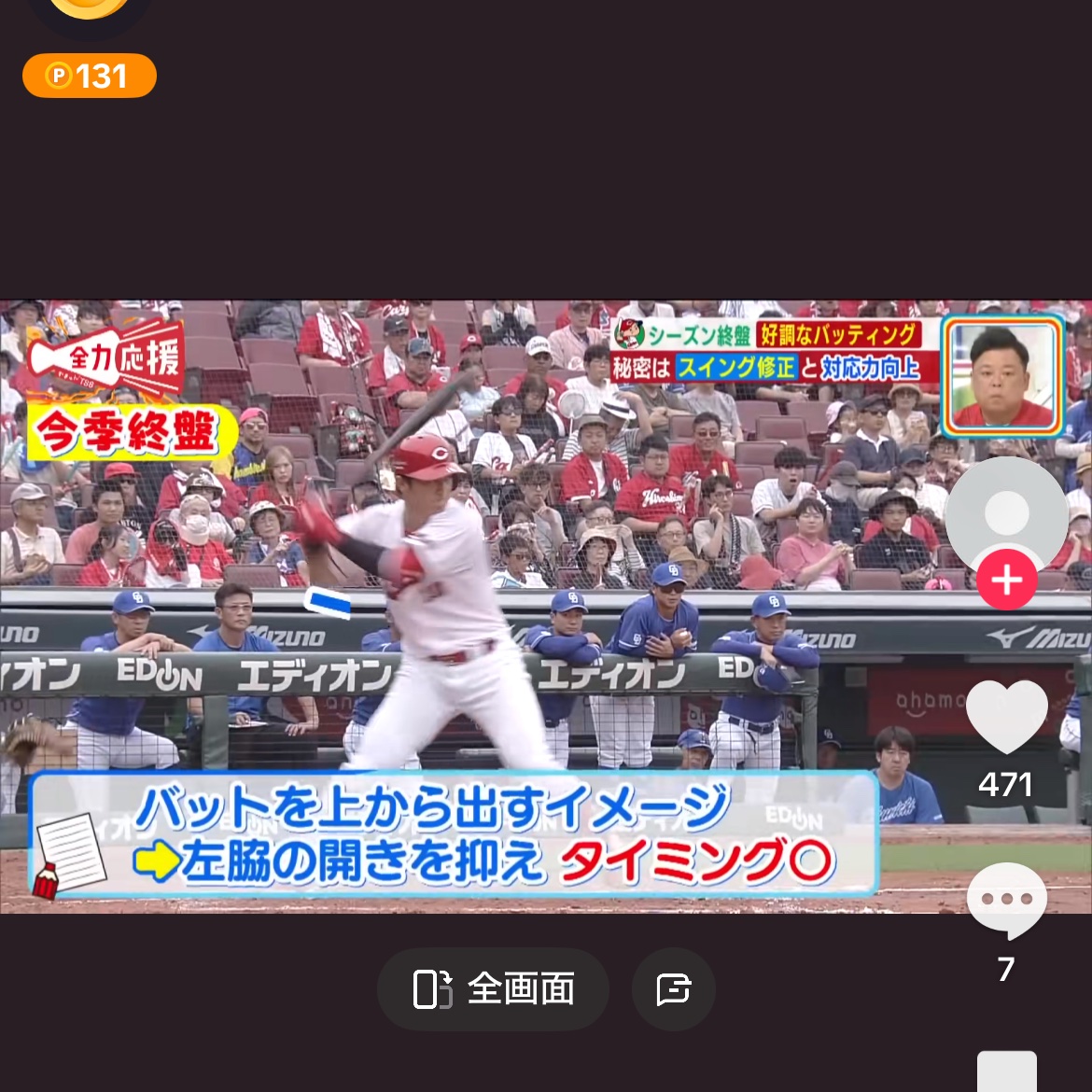Tap the note icon beside 全画面
The height and width of the screenshot is (1092, 1092).
point(673,989)
